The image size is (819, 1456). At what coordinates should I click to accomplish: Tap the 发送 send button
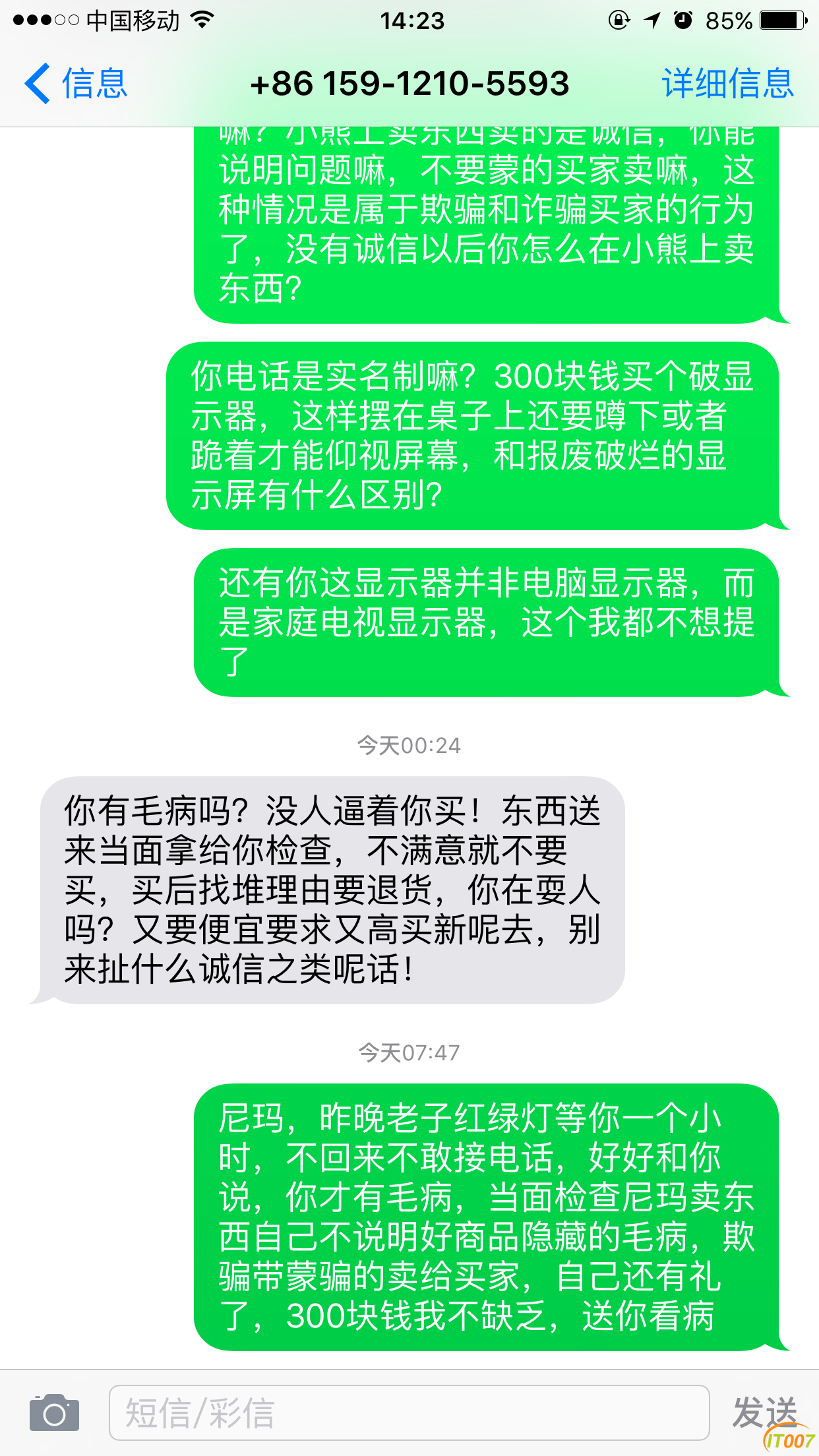tap(765, 1412)
